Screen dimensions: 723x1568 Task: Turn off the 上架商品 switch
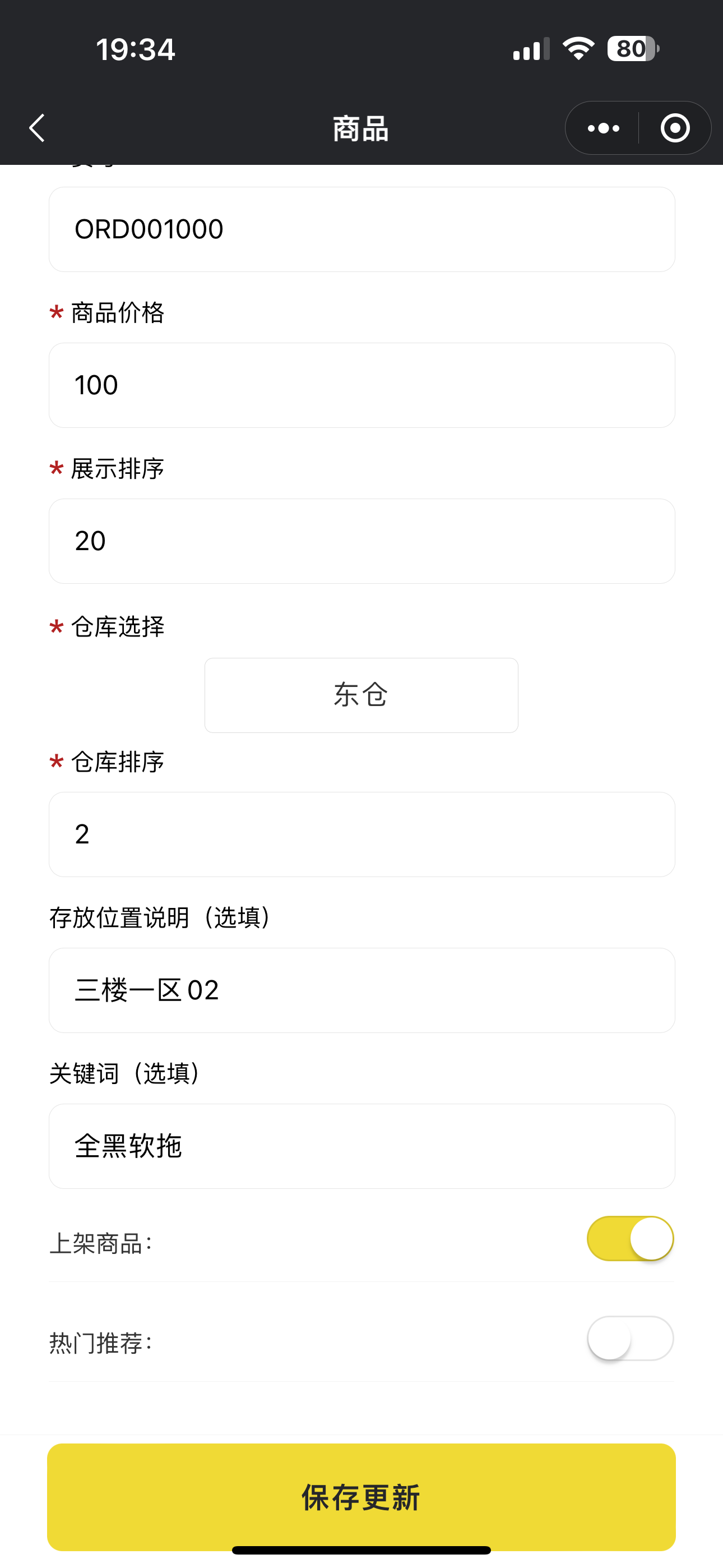[x=630, y=1239]
